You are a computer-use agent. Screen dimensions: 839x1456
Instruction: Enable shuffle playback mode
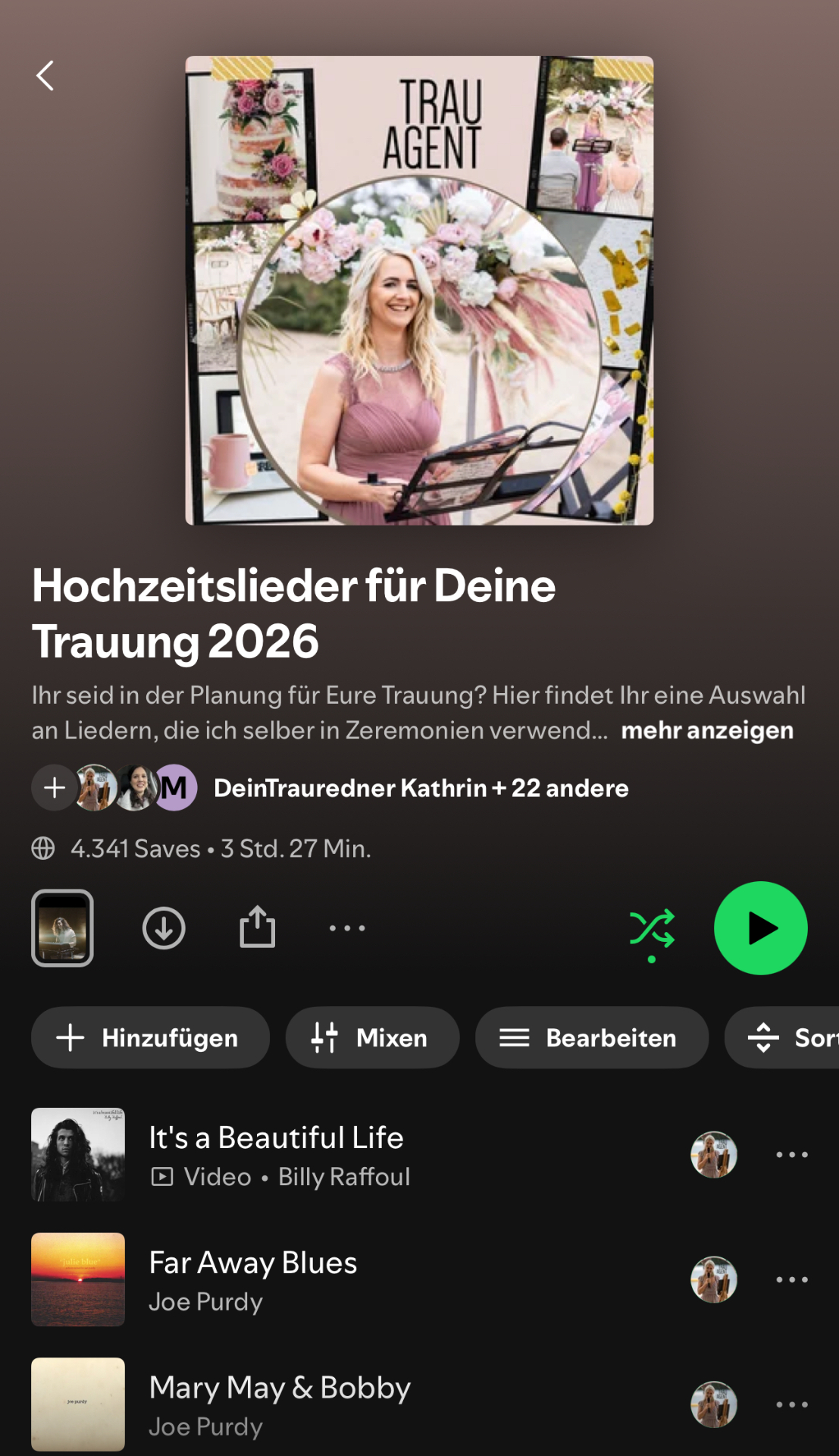pos(653,927)
